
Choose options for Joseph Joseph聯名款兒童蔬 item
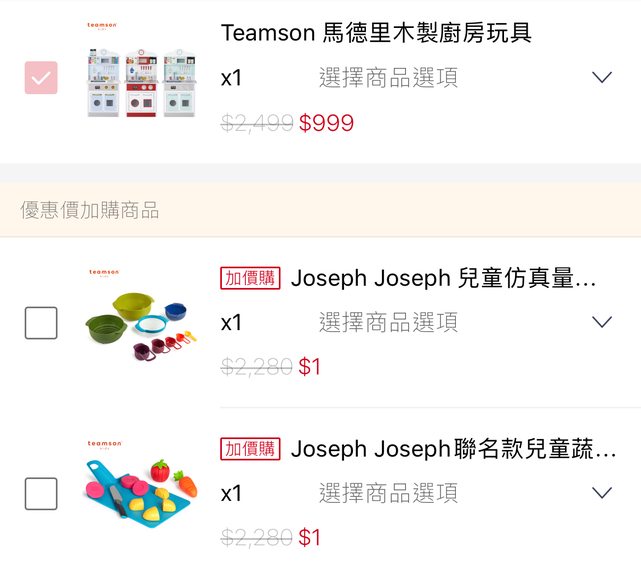coord(601,493)
